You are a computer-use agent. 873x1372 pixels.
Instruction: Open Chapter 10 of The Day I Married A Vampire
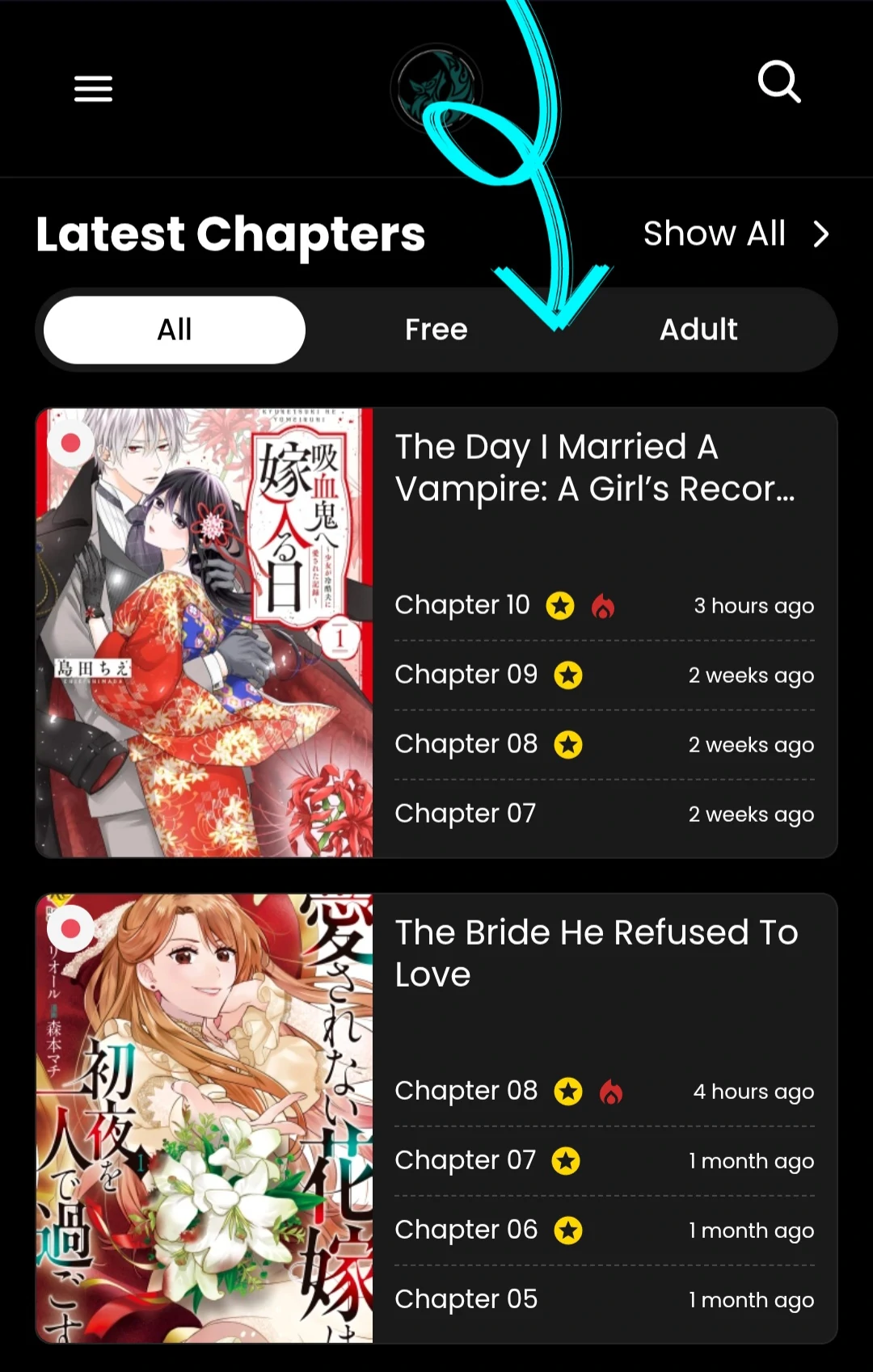coord(462,604)
